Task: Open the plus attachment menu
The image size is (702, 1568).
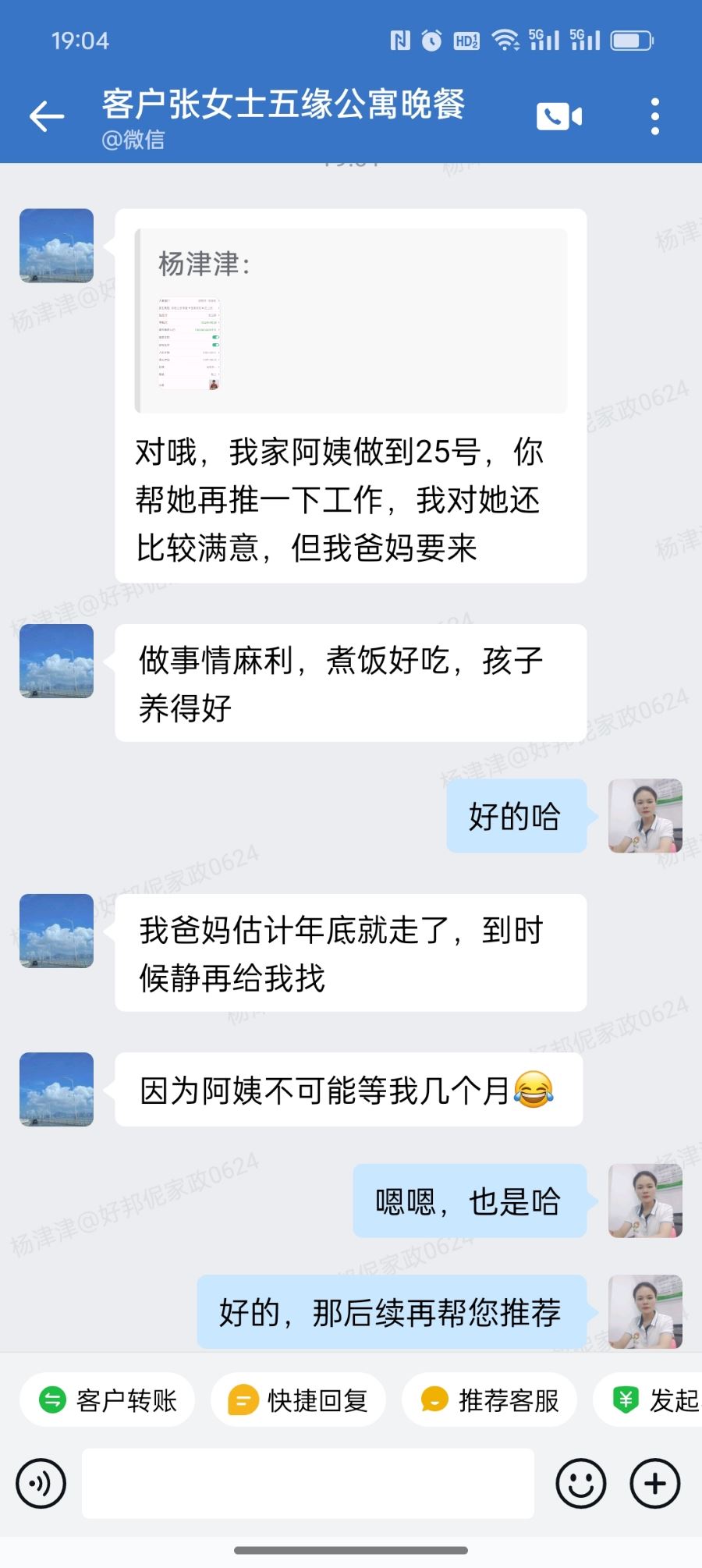Action: (x=654, y=1483)
